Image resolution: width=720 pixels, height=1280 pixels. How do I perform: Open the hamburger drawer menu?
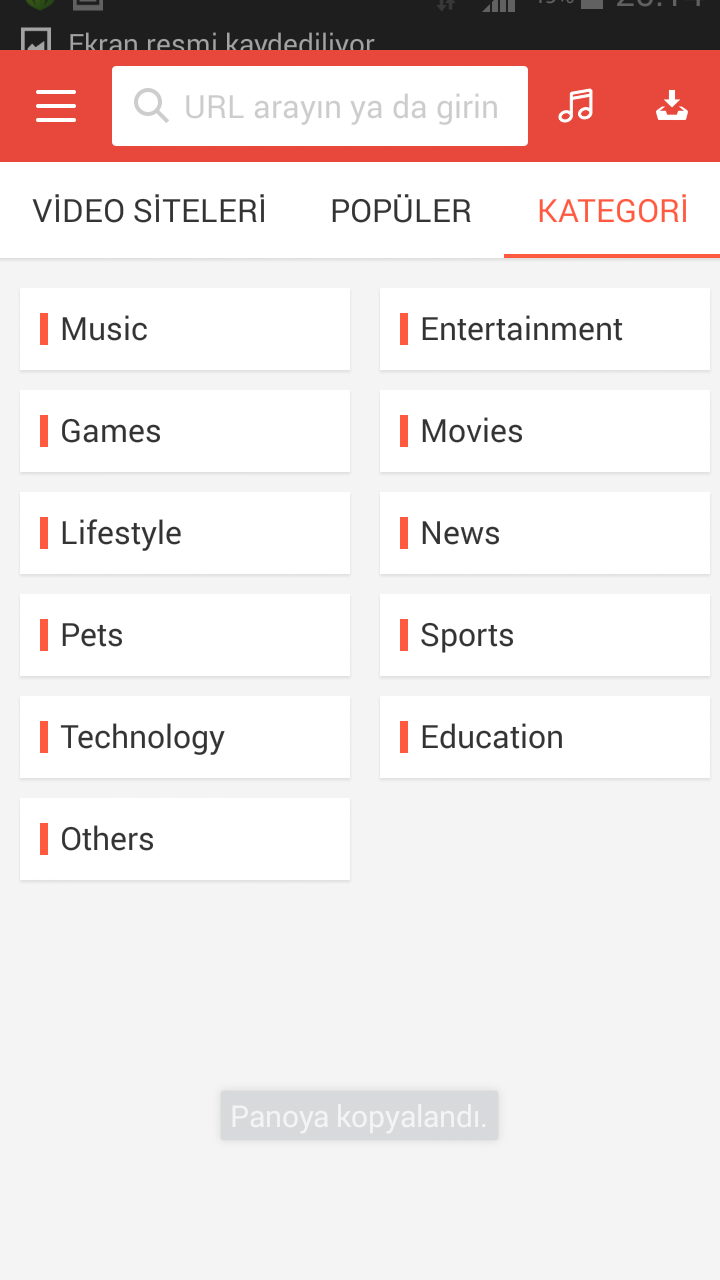click(56, 106)
